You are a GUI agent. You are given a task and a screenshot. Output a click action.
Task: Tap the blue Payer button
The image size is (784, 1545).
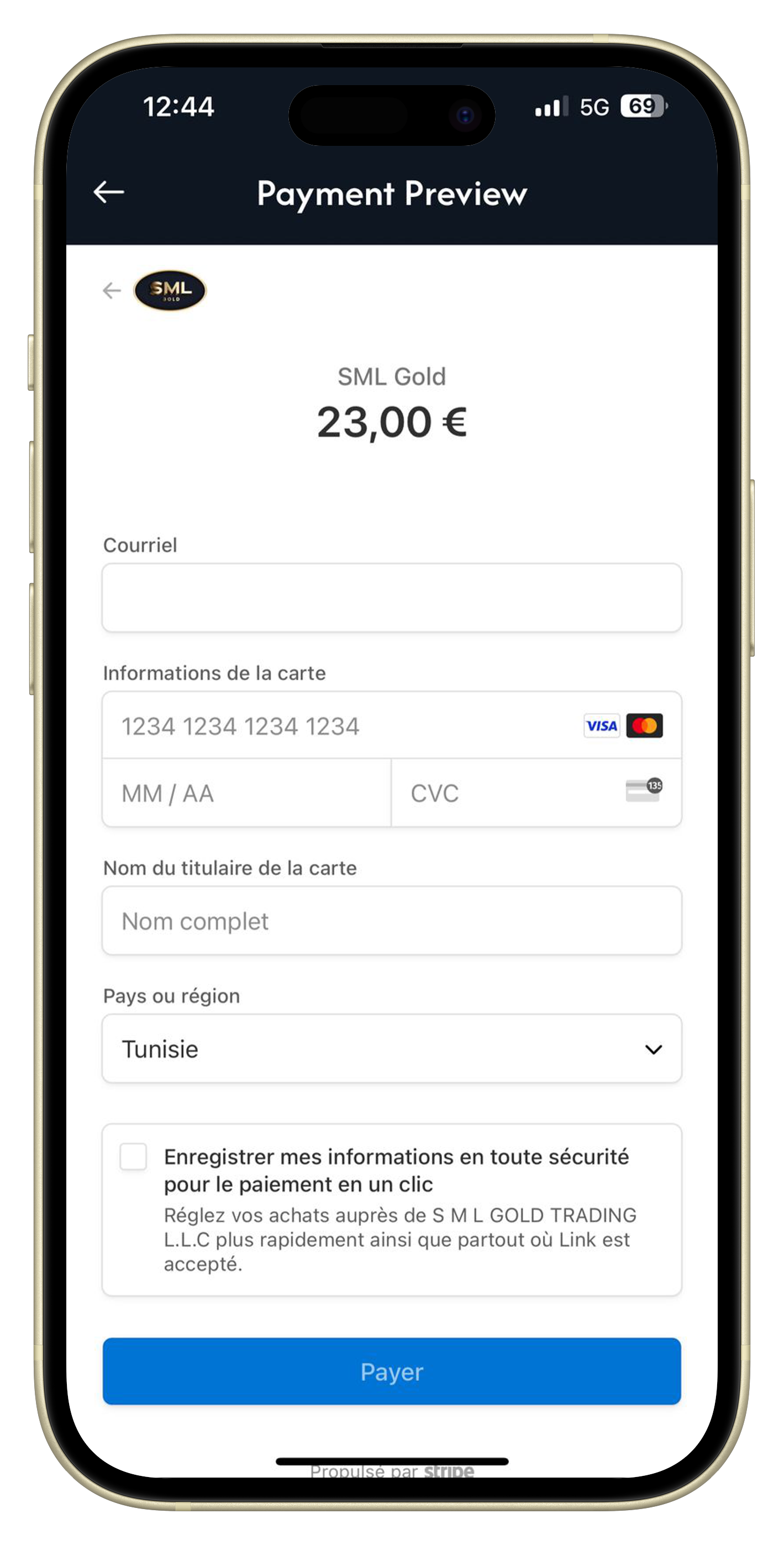click(x=392, y=1371)
